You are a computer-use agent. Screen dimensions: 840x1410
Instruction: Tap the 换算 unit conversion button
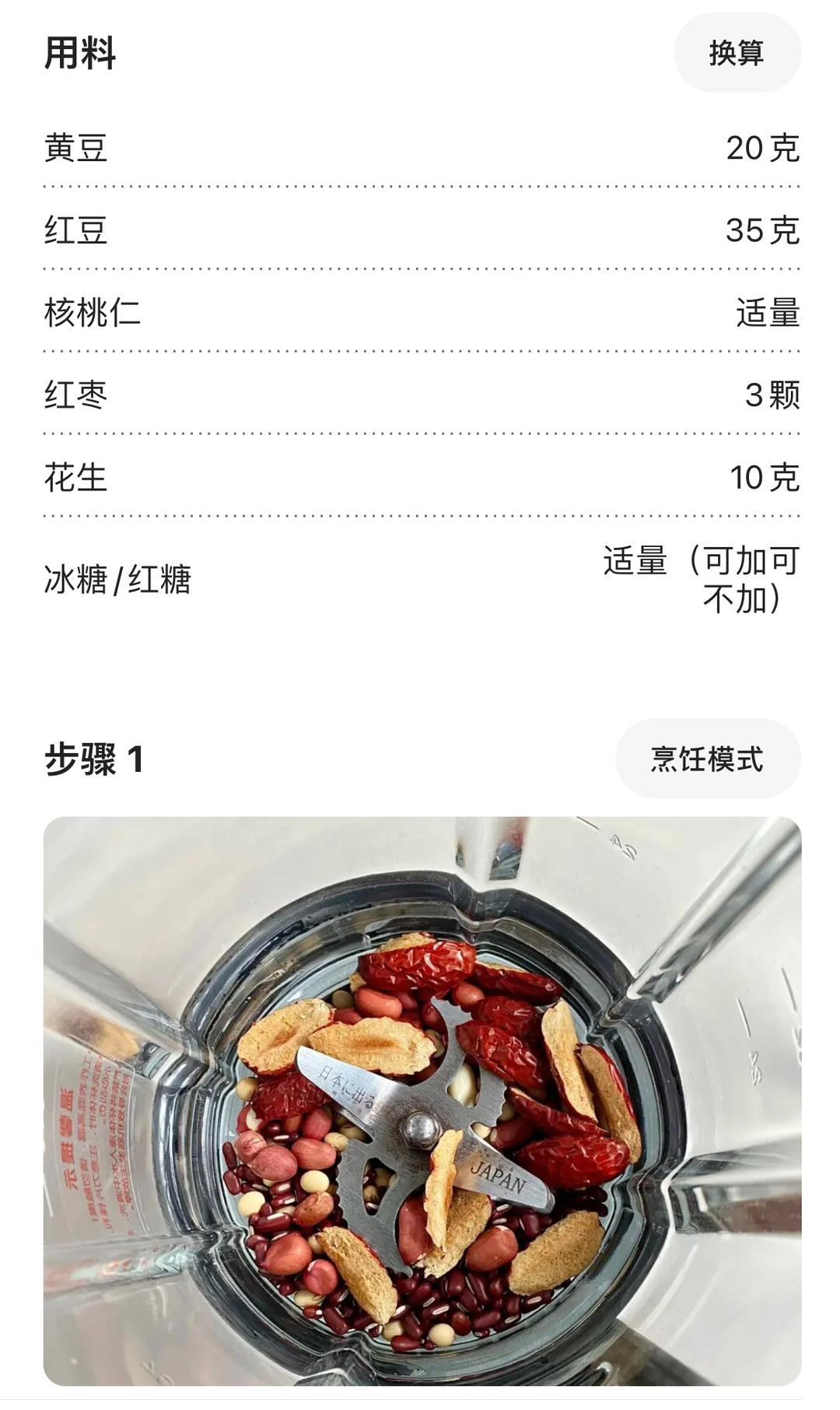737,53
